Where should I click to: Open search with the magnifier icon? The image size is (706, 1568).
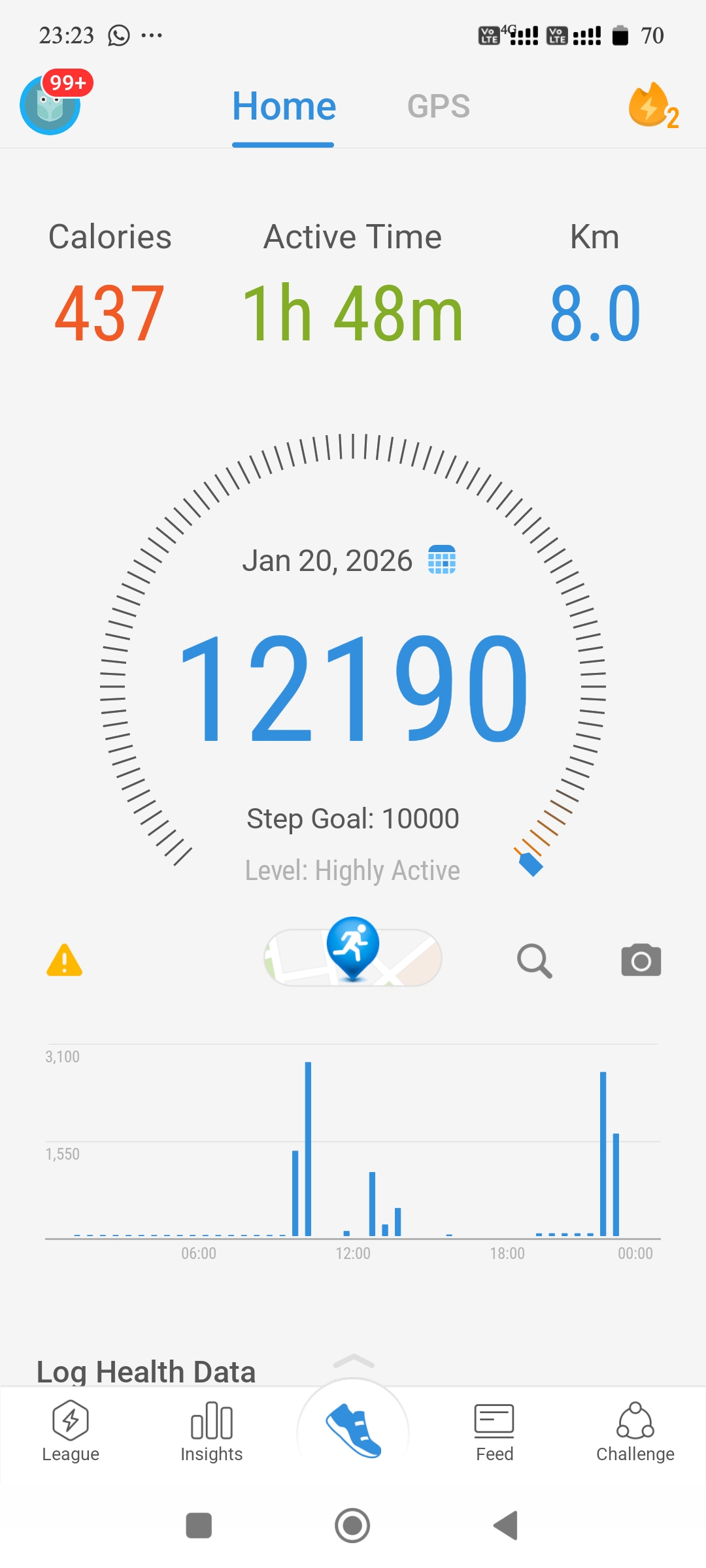tap(534, 959)
